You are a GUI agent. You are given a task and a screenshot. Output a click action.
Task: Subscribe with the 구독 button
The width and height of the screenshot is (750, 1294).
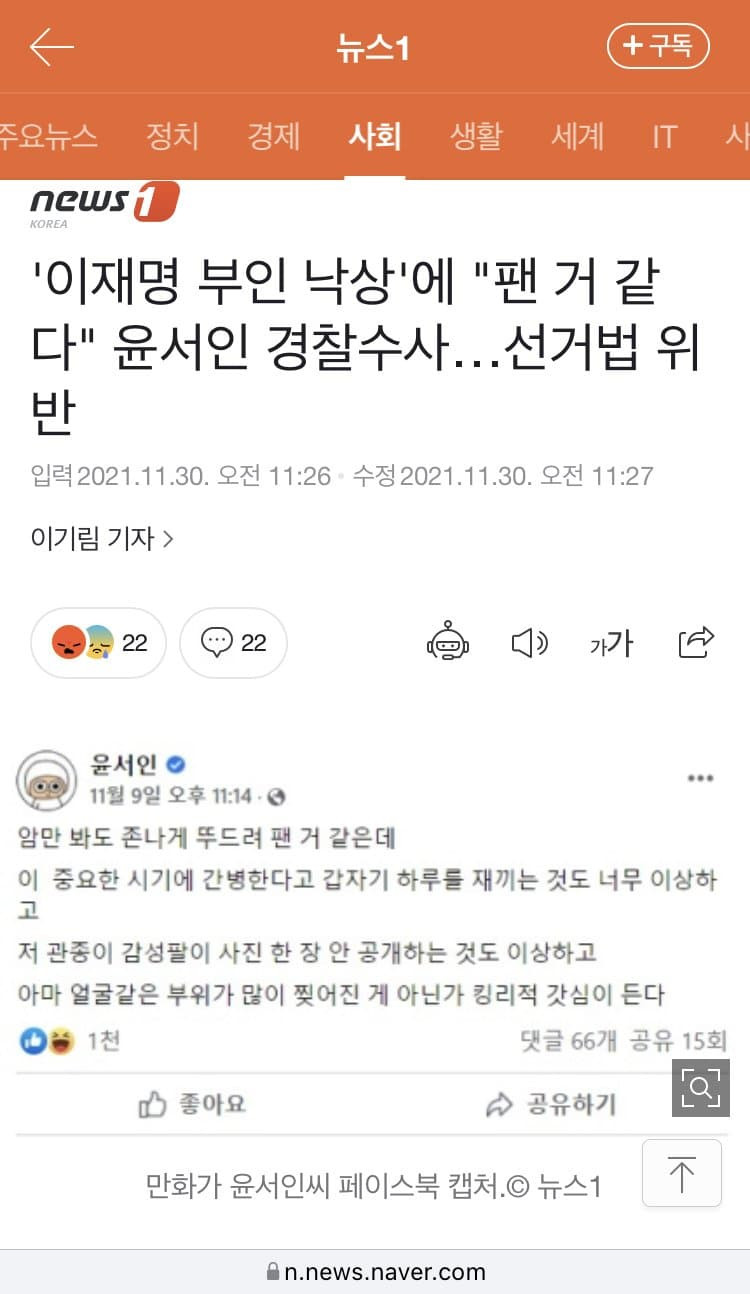click(658, 46)
